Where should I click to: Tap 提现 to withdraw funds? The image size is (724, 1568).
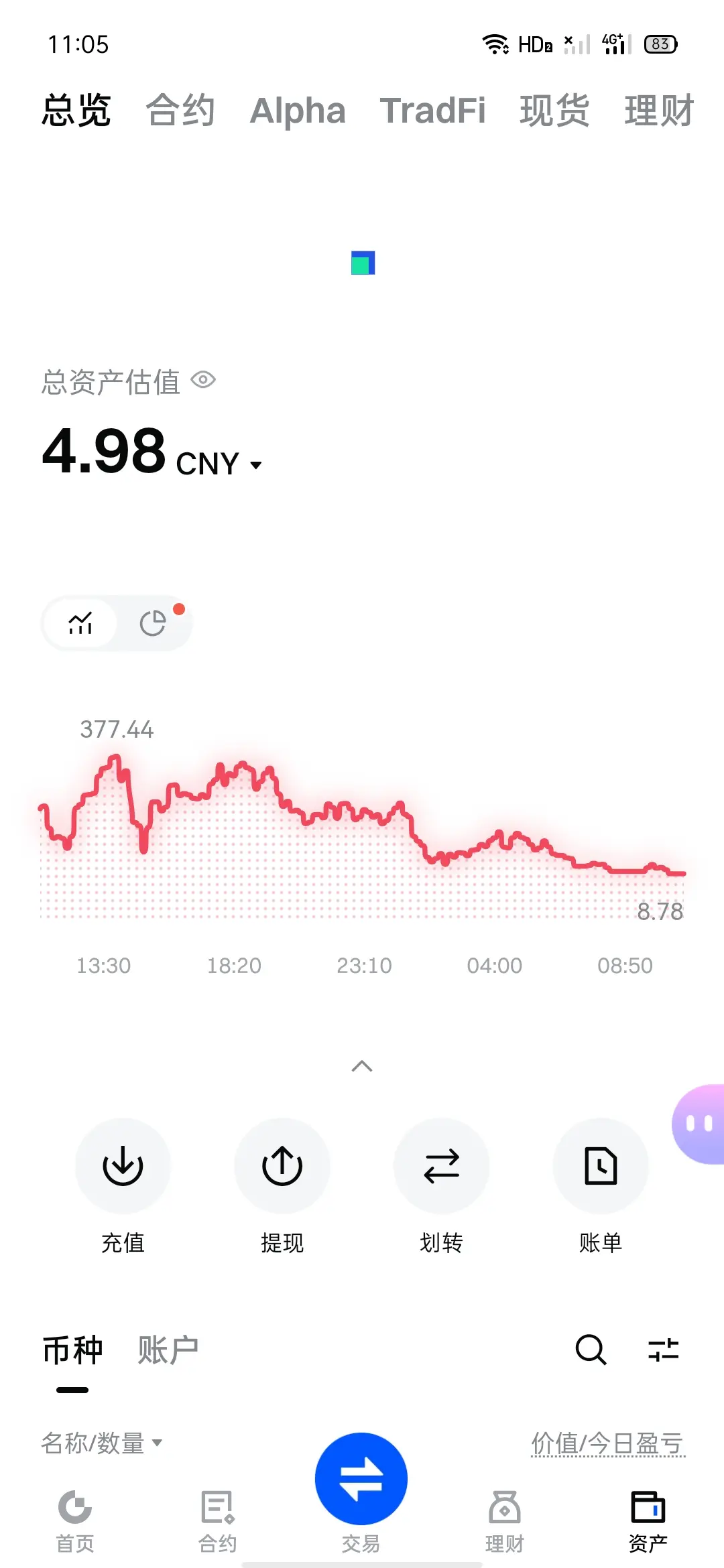(x=282, y=1166)
